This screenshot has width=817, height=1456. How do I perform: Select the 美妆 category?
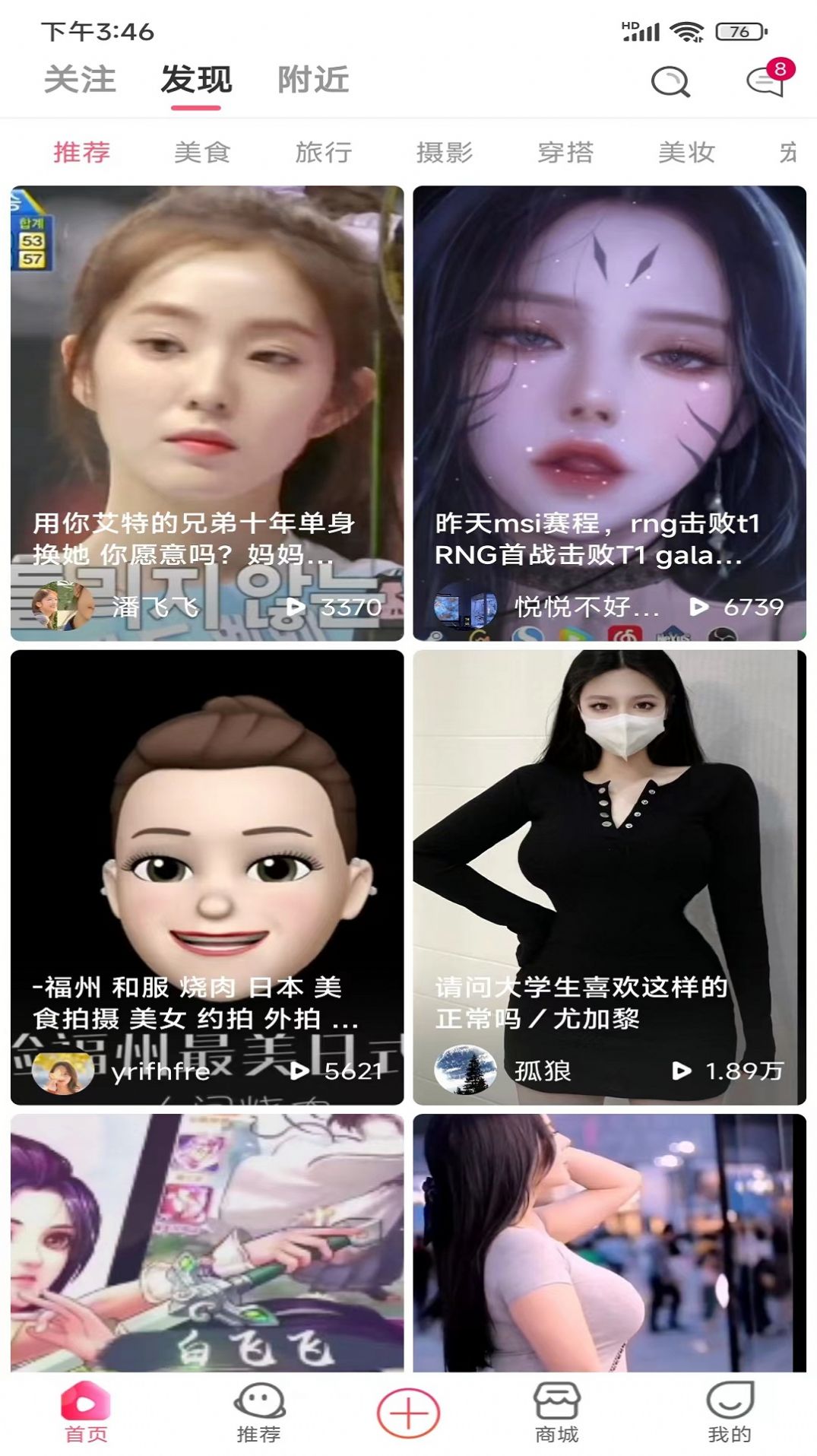686,152
